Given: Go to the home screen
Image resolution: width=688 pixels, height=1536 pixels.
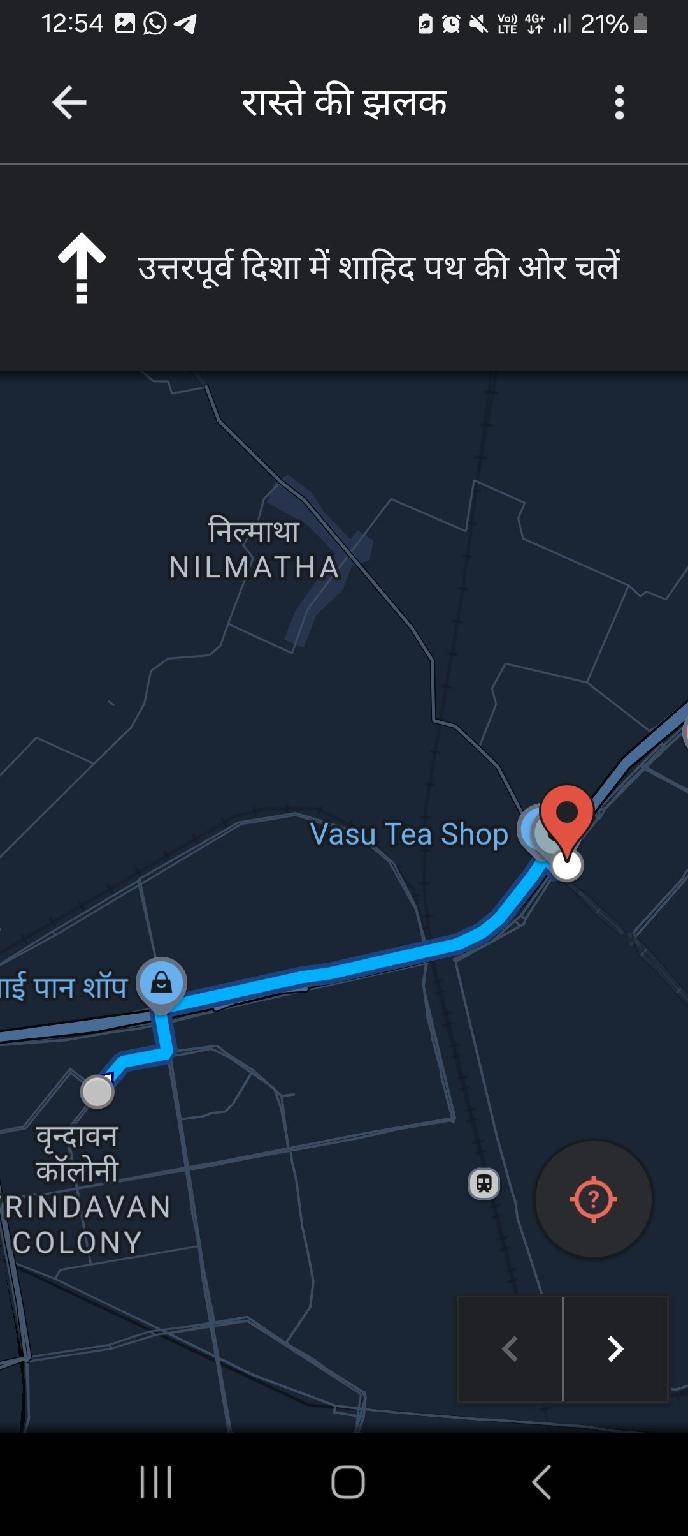Looking at the screenshot, I should pos(347,1482).
